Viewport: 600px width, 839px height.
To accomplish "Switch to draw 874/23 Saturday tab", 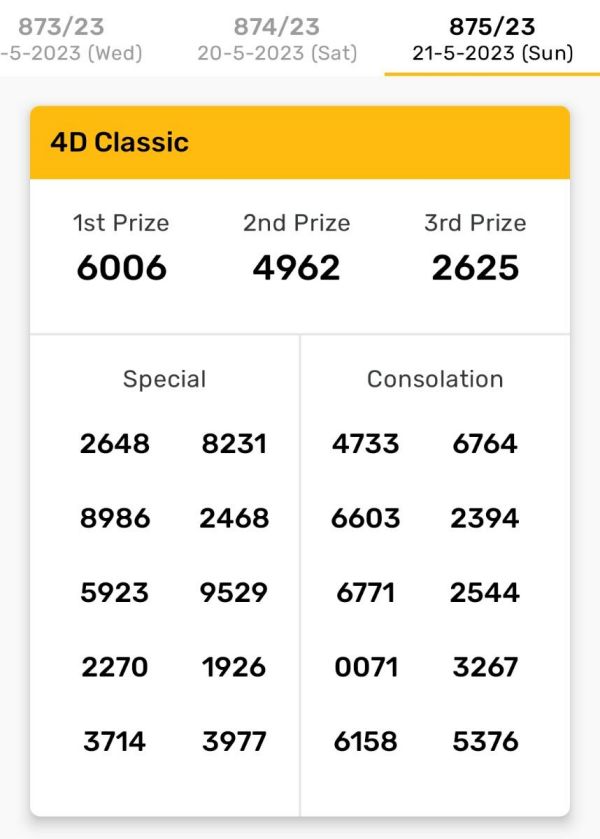I will click(277, 39).
